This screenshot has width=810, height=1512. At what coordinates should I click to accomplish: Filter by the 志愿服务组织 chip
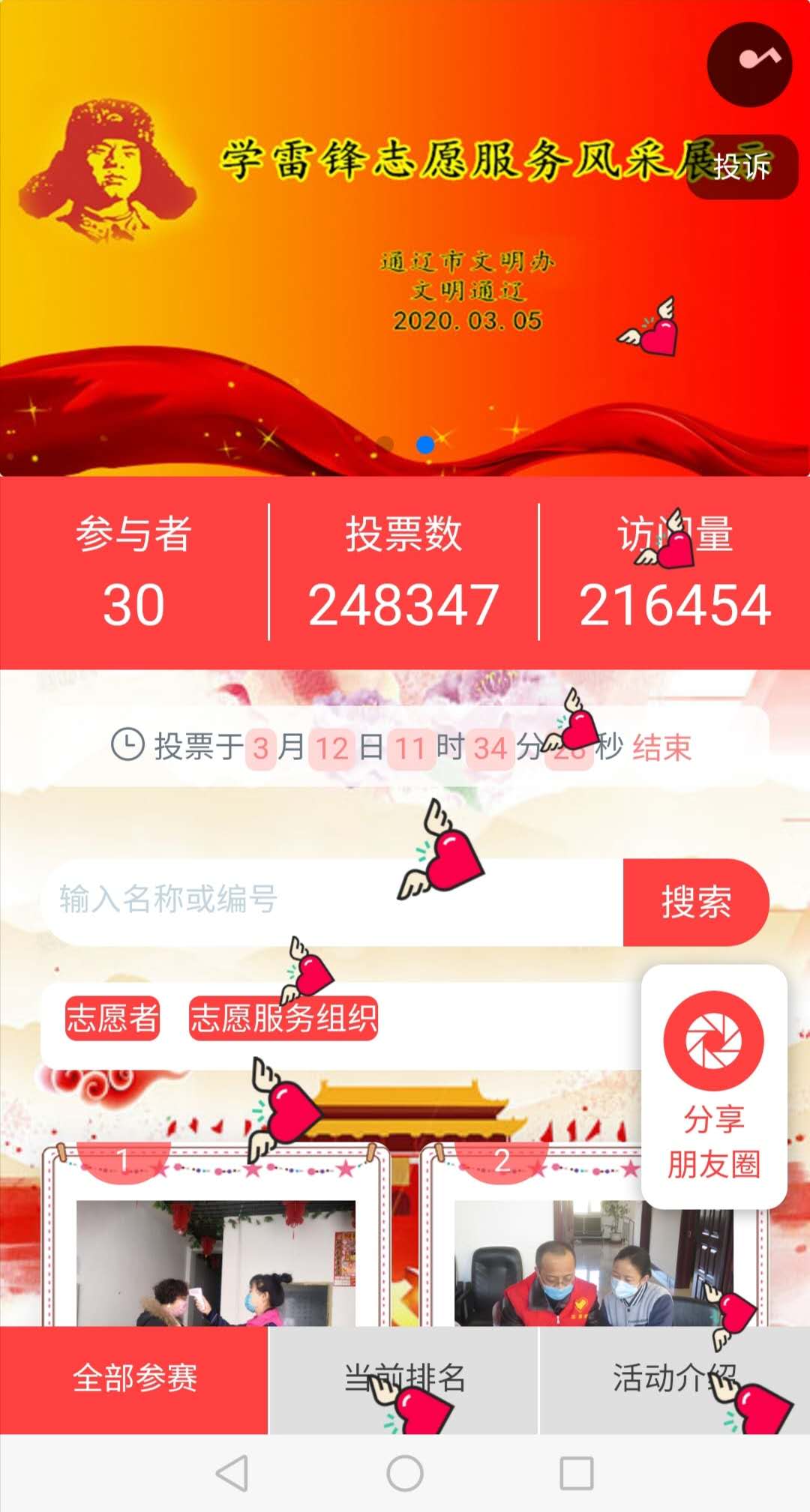pyautogui.click(x=283, y=1018)
